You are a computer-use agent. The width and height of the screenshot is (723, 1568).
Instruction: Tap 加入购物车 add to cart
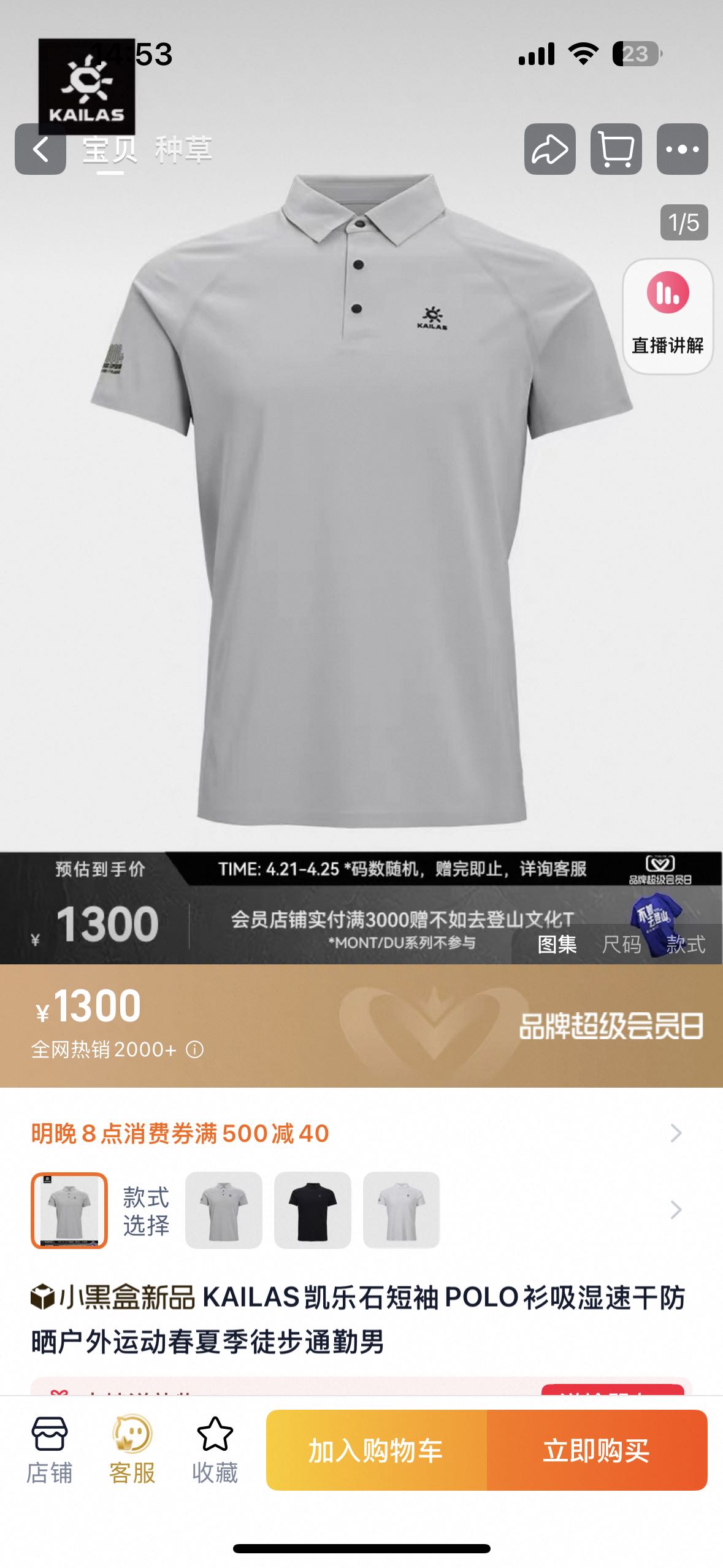376,1450
